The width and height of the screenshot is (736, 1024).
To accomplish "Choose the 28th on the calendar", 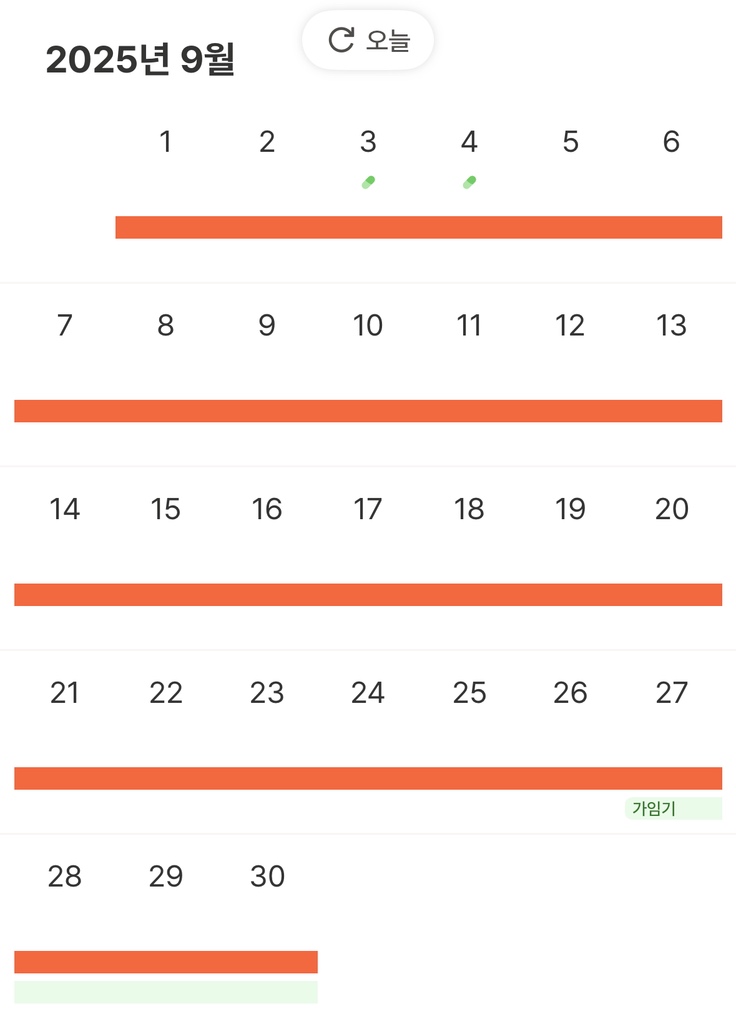I will coord(65,877).
